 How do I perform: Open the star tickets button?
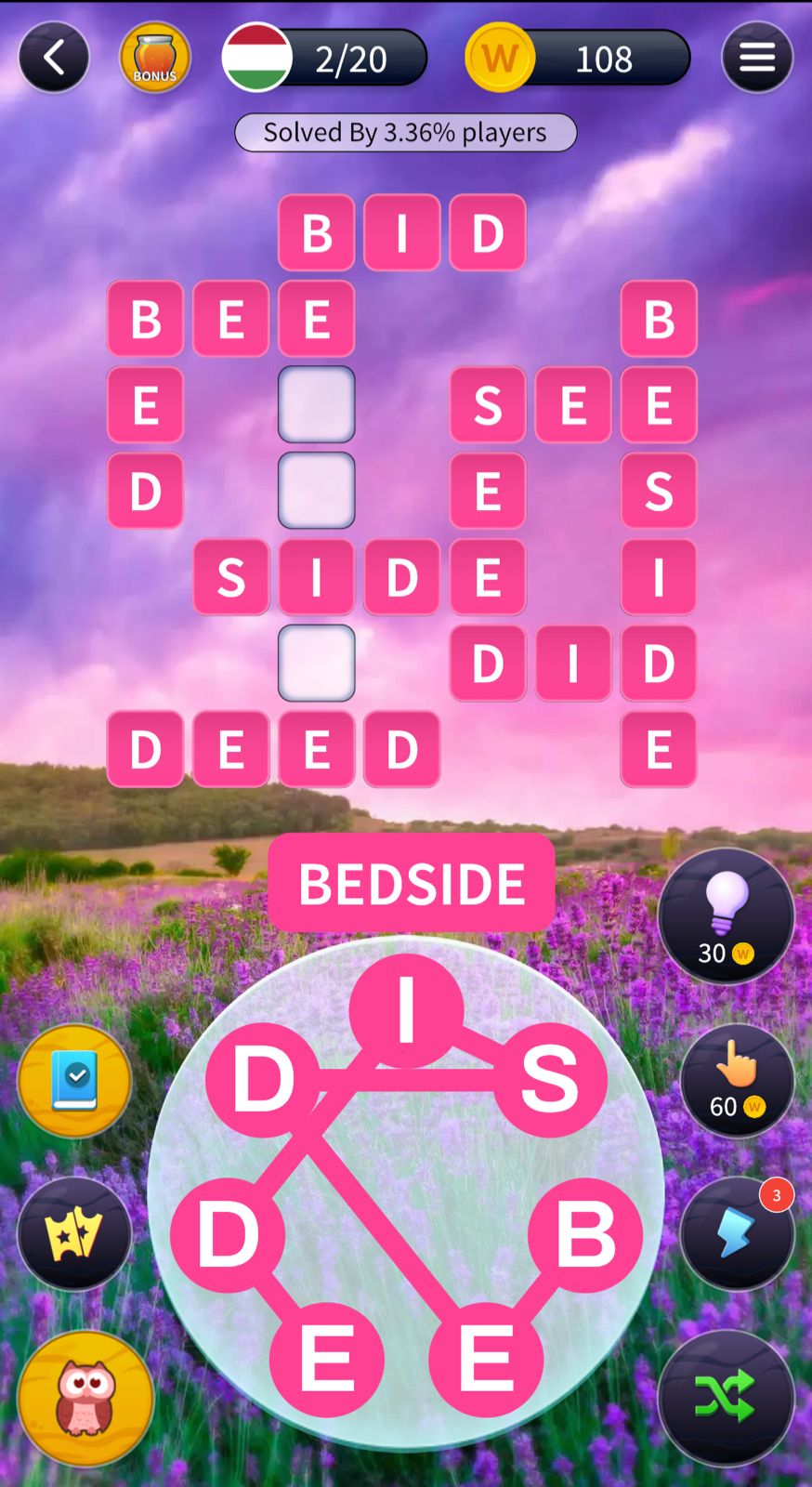click(74, 1233)
